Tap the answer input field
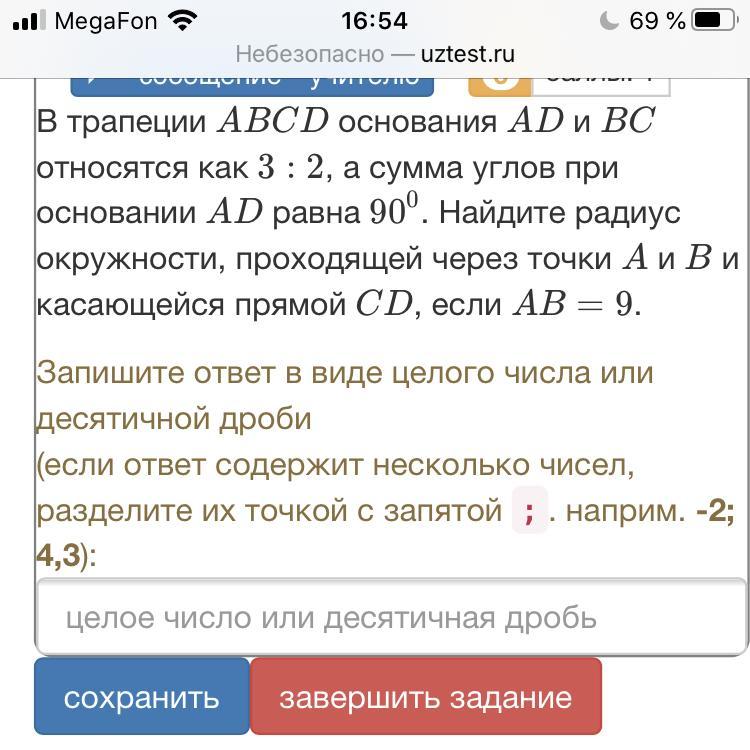 click(x=390, y=618)
